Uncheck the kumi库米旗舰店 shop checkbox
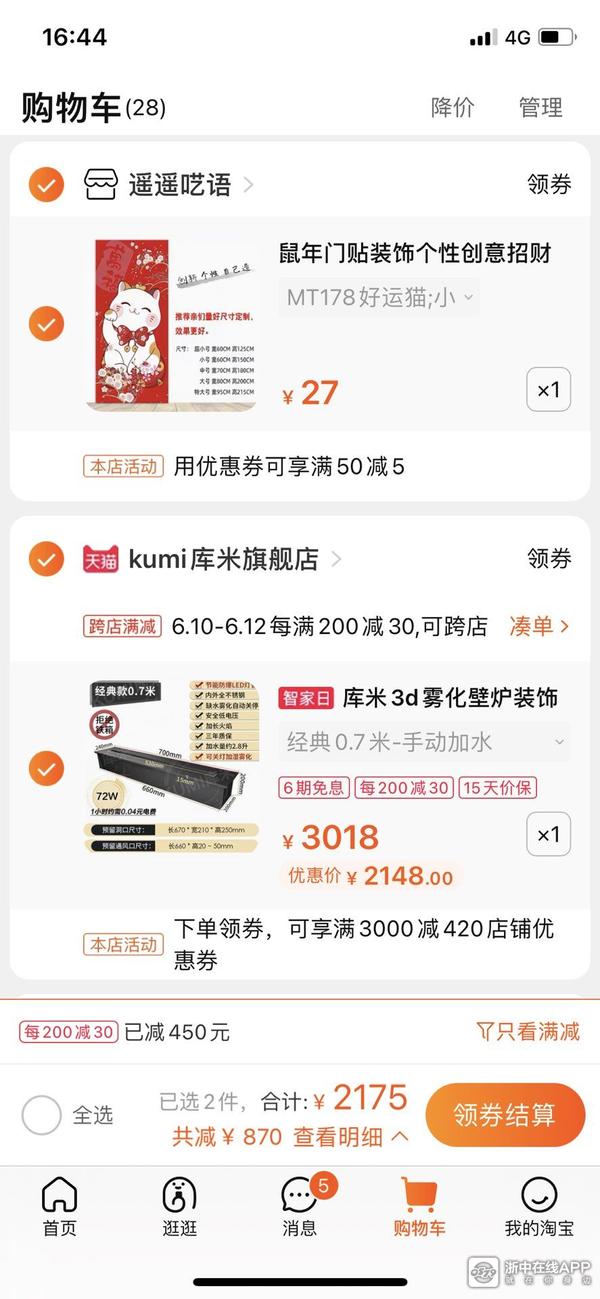Viewport: 600px width, 1299px height. [x=46, y=558]
